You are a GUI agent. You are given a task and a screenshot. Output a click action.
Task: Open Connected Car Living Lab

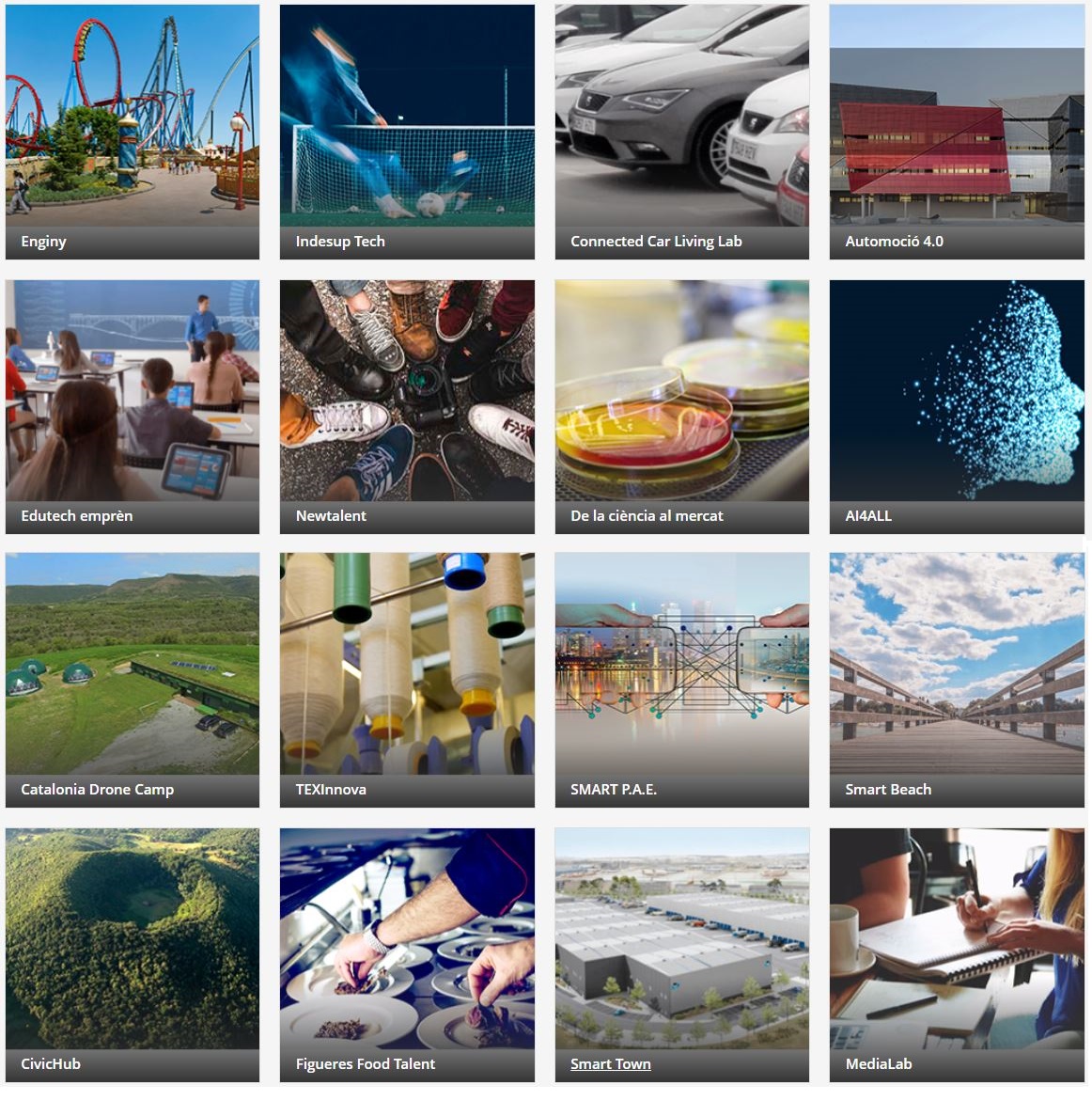pyautogui.click(x=681, y=132)
